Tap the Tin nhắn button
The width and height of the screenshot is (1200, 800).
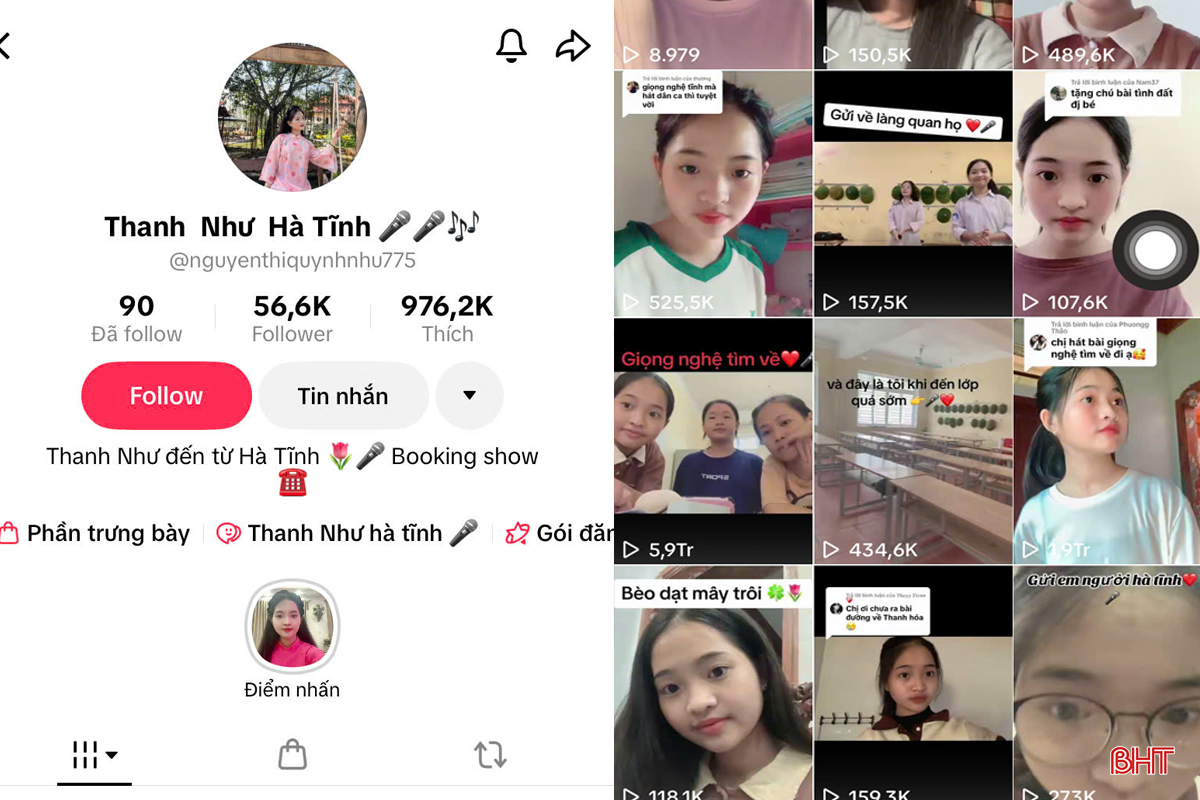(x=343, y=396)
